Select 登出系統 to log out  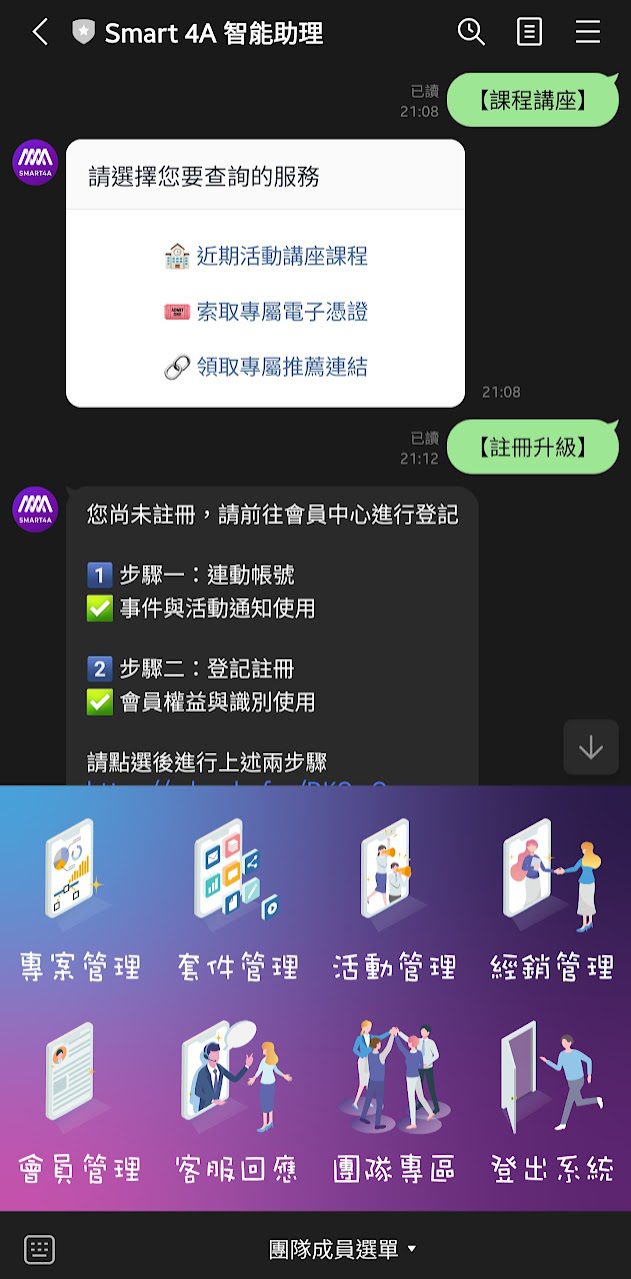point(552,1100)
